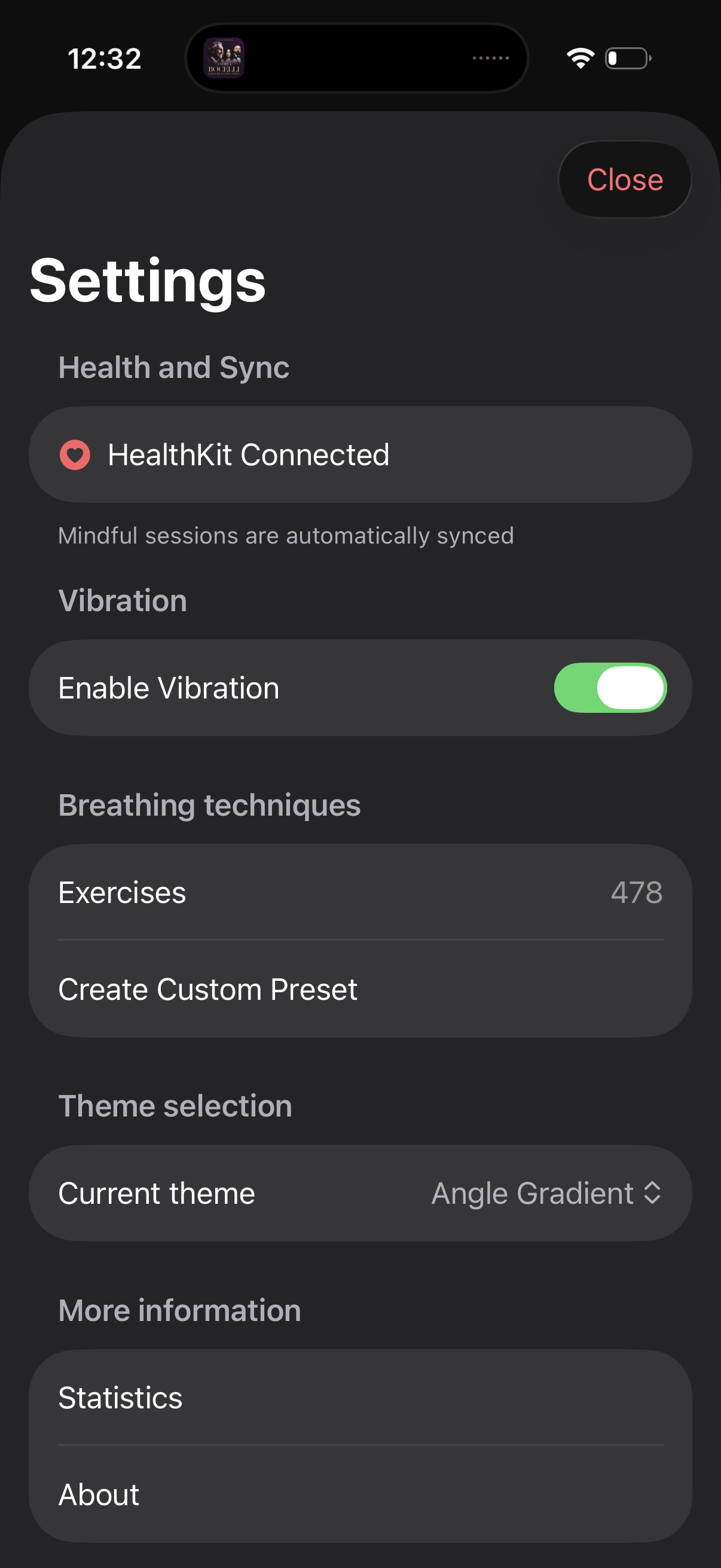
Task: Tap the now playing album art in Dynamic Island
Action: tap(224, 58)
